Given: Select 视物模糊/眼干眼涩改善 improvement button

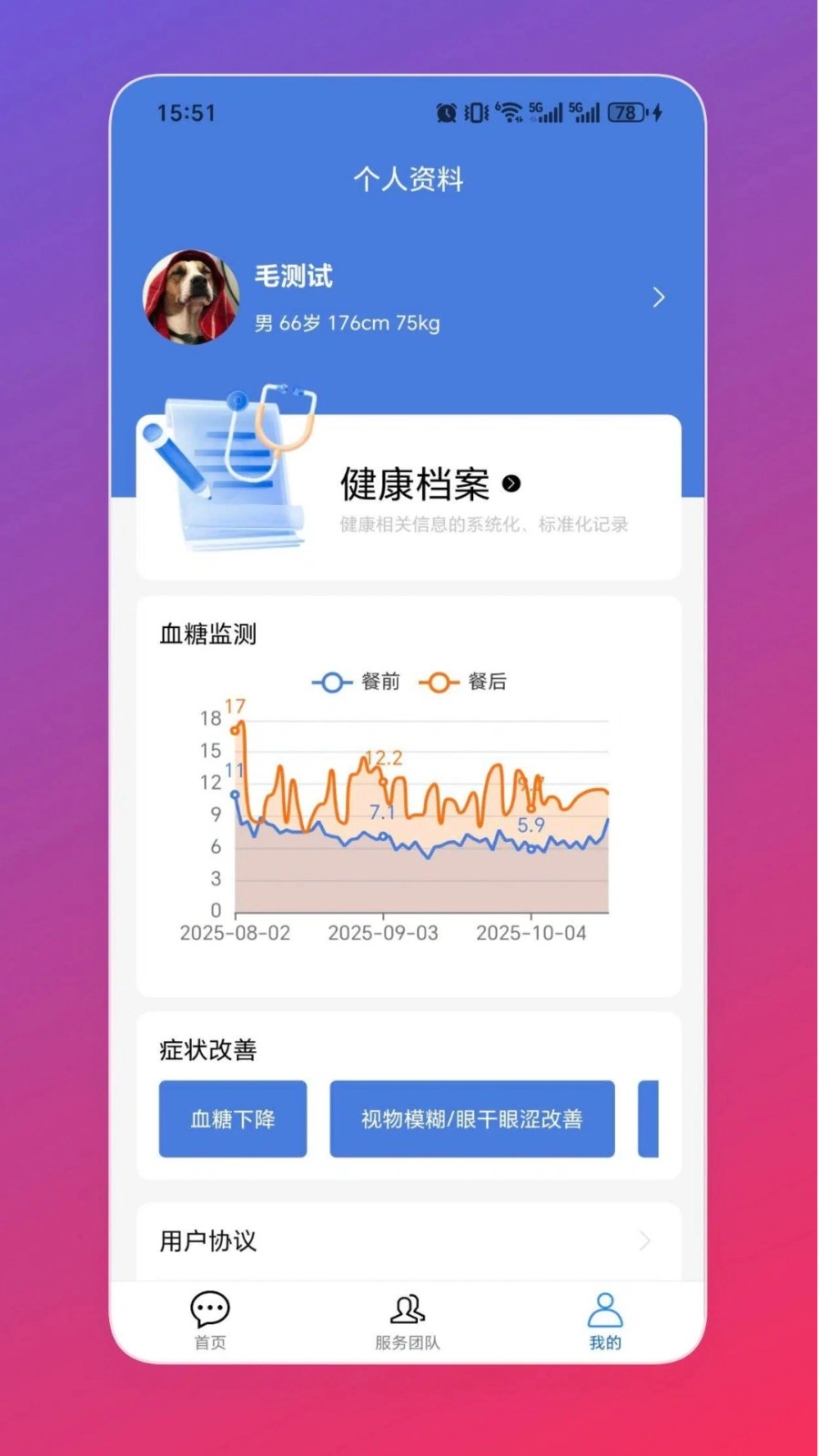Looking at the screenshot, I should tap(472, 1118).
